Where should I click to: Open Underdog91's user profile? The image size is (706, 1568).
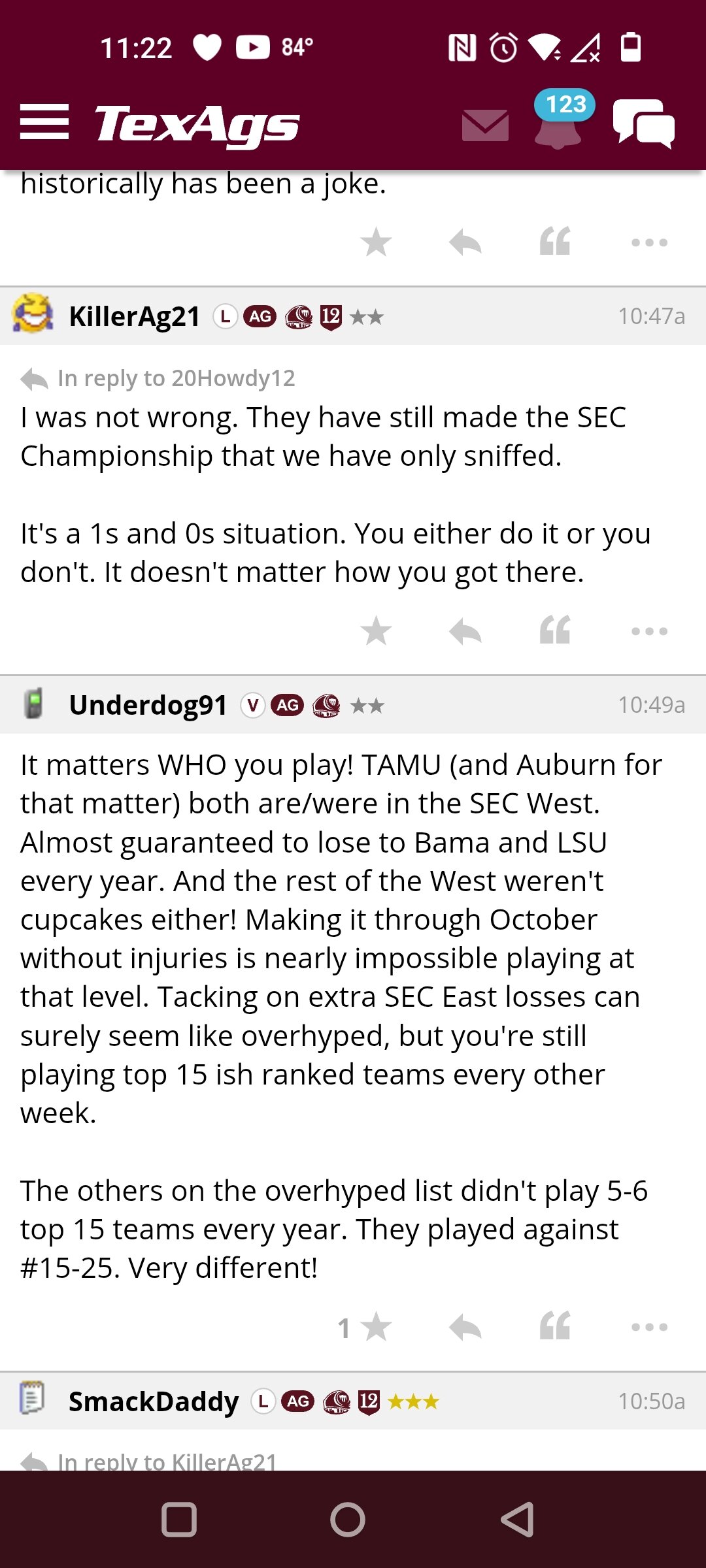tap(148, 705)
